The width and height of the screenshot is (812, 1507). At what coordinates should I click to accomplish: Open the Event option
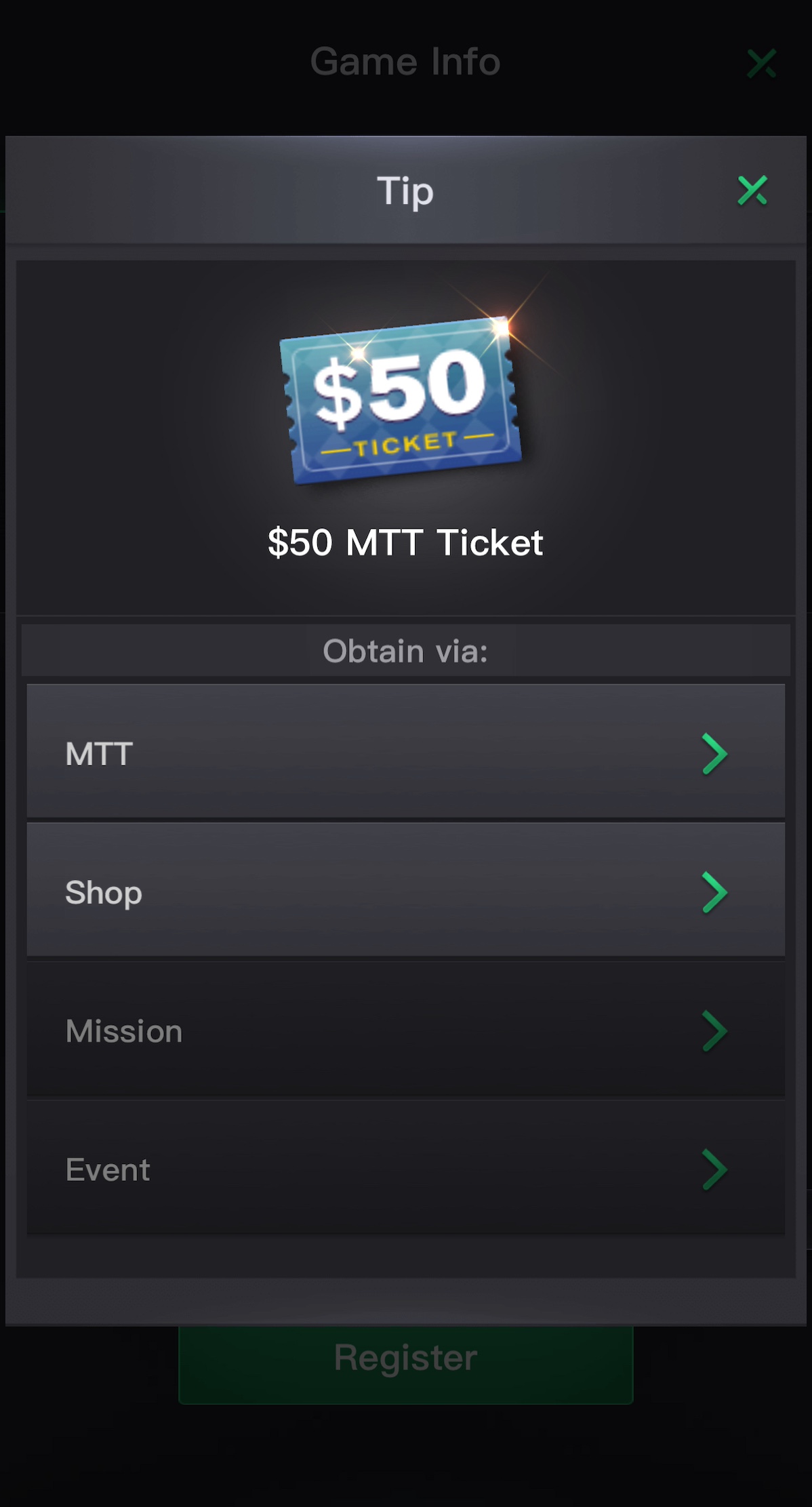point(405,1168)
